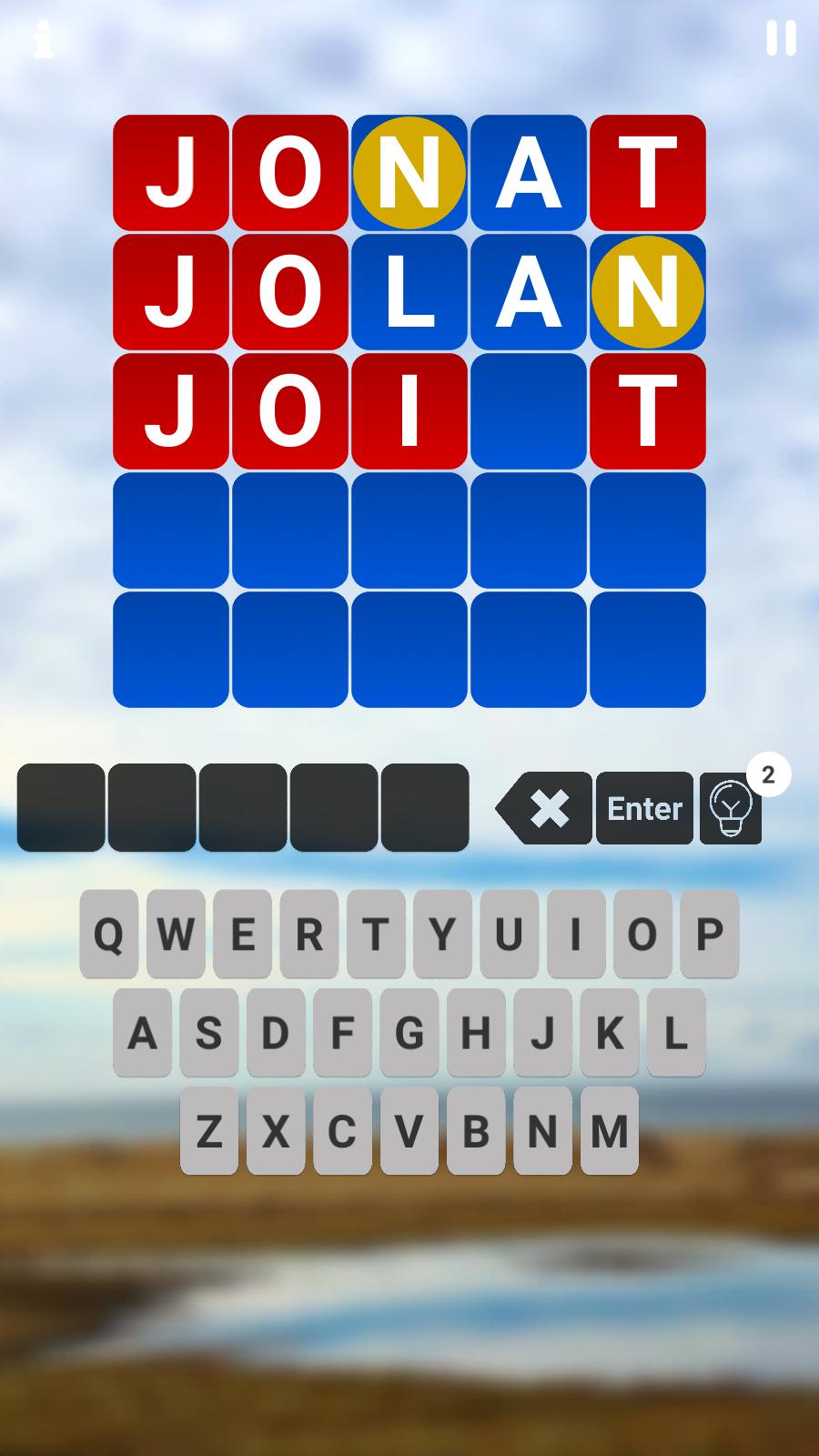Type the letter Z
The image size is (819, 1456).
coord(209,1131)
